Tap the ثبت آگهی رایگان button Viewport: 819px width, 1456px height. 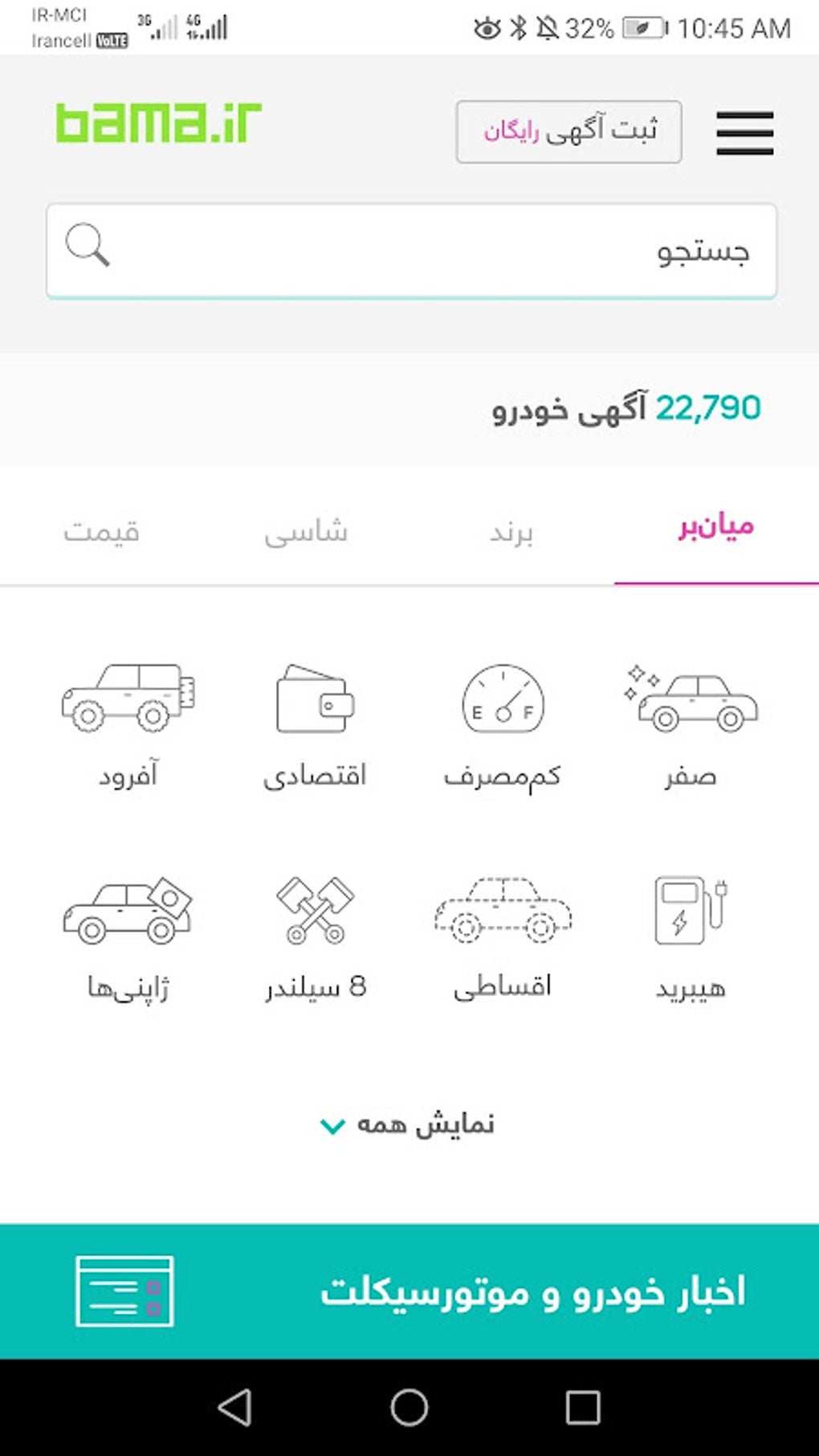click(568, 132)
